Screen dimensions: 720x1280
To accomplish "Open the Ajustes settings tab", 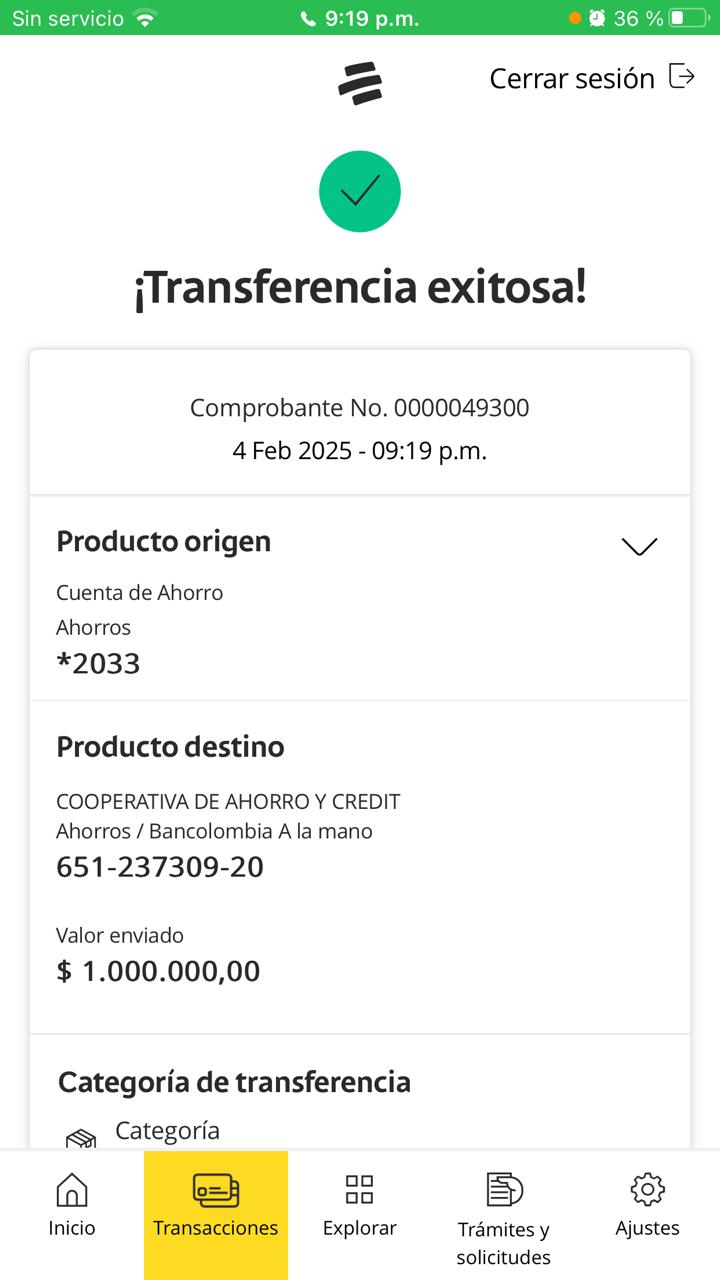I will point(648,1206).
